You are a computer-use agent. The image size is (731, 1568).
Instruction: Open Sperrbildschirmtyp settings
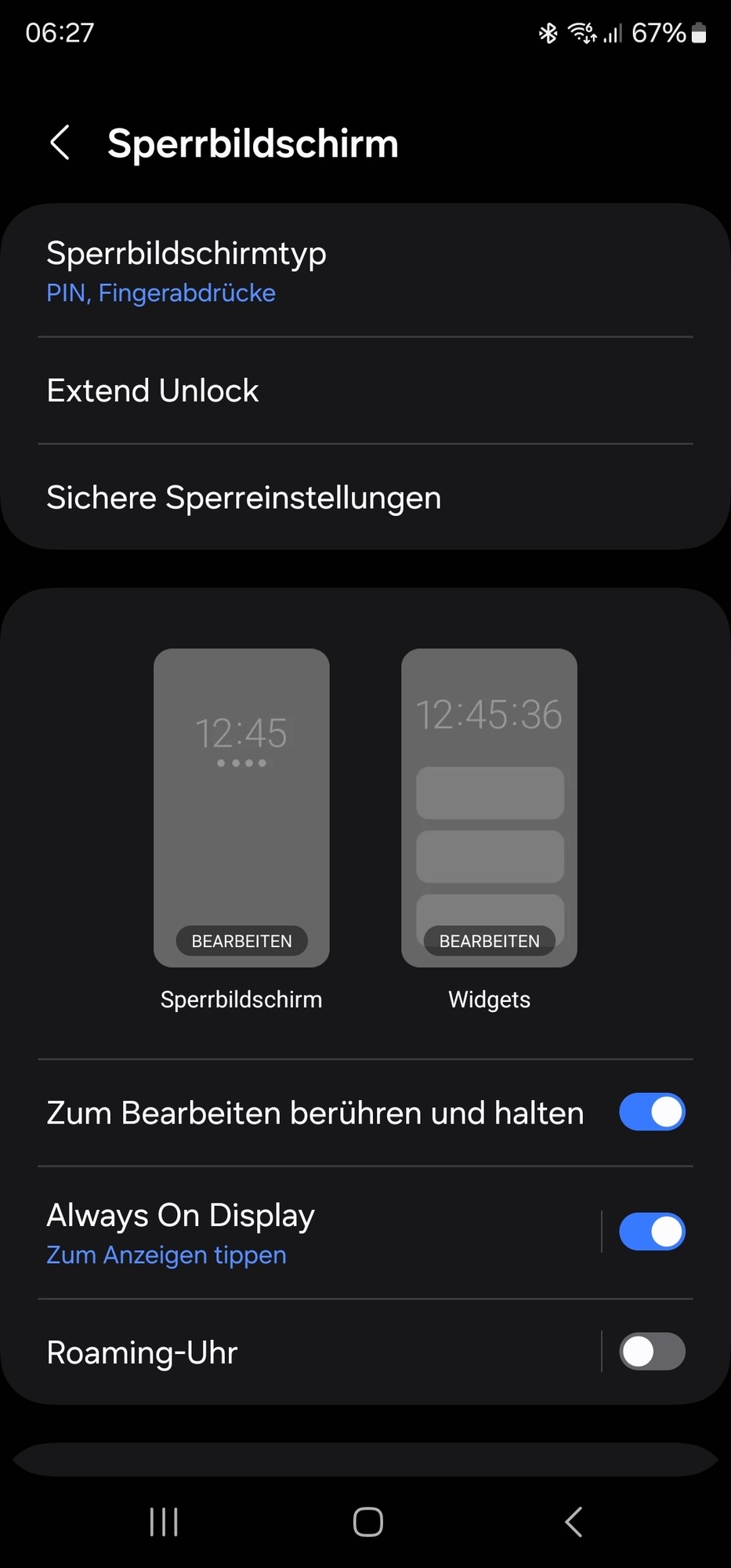(x=365, y=270)
